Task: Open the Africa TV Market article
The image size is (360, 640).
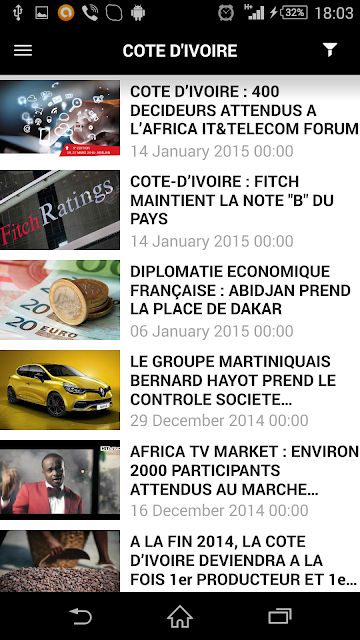Action: click(x=180, y=480)
